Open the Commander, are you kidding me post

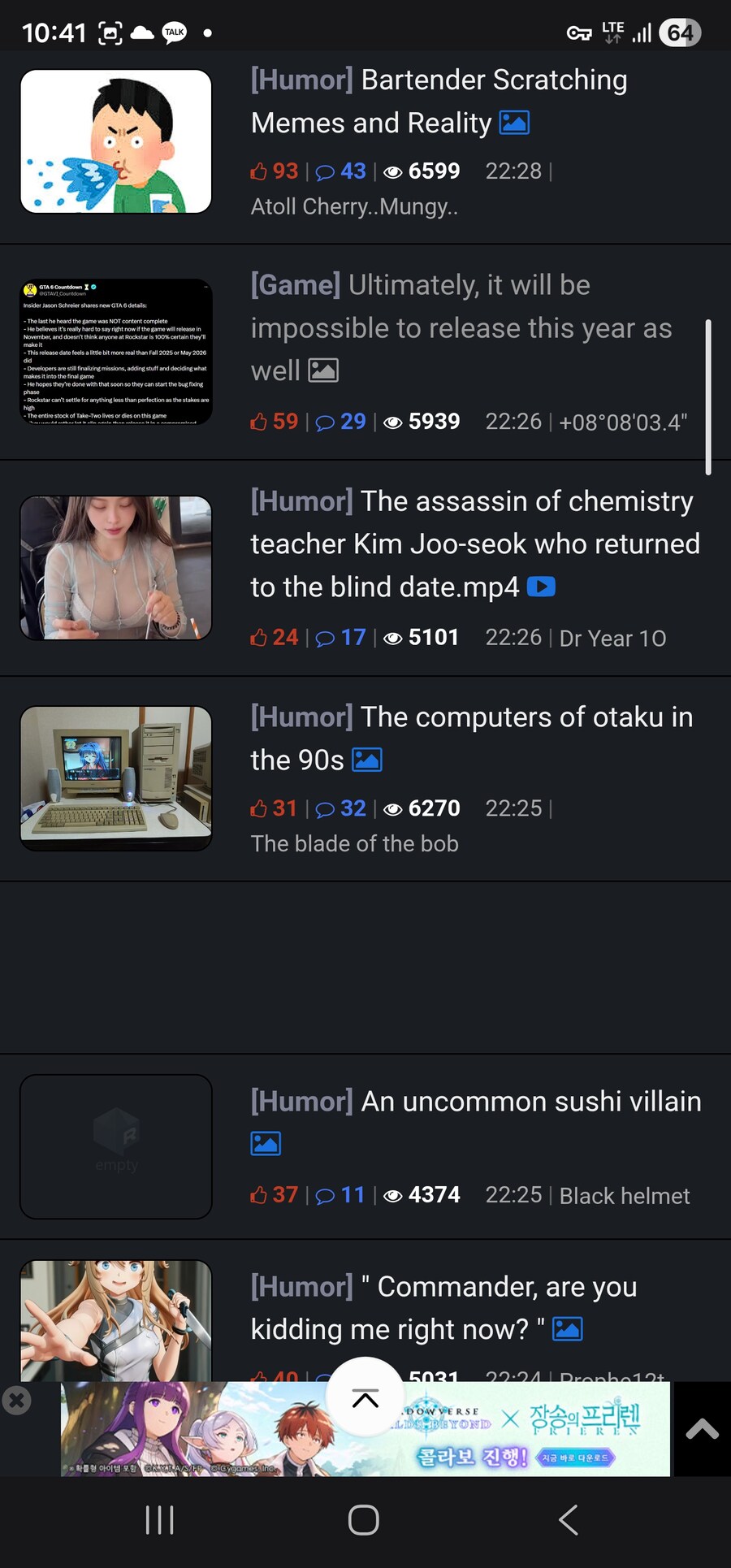pos(443,1308)
